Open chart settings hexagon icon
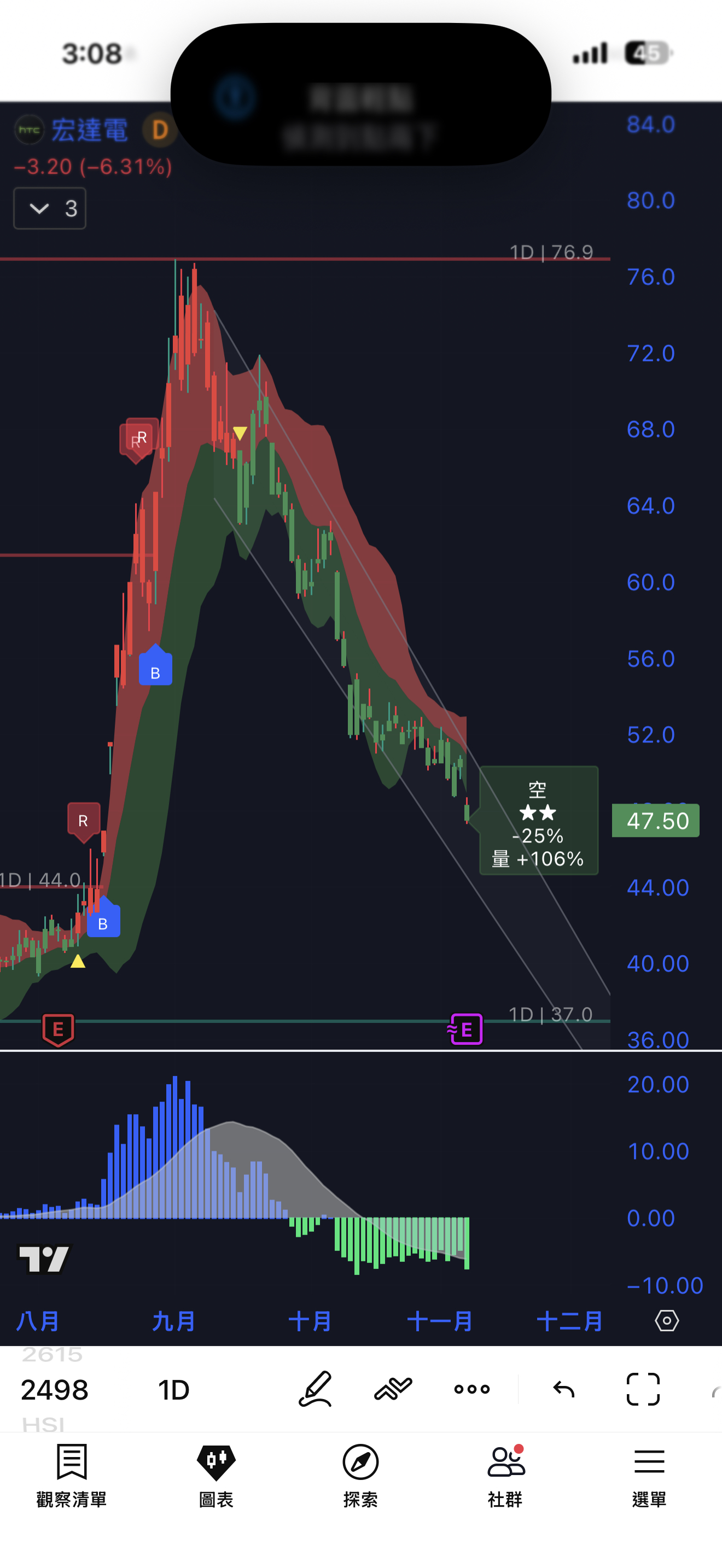This screenshot has width=722, height=1568. [667, 1320]
